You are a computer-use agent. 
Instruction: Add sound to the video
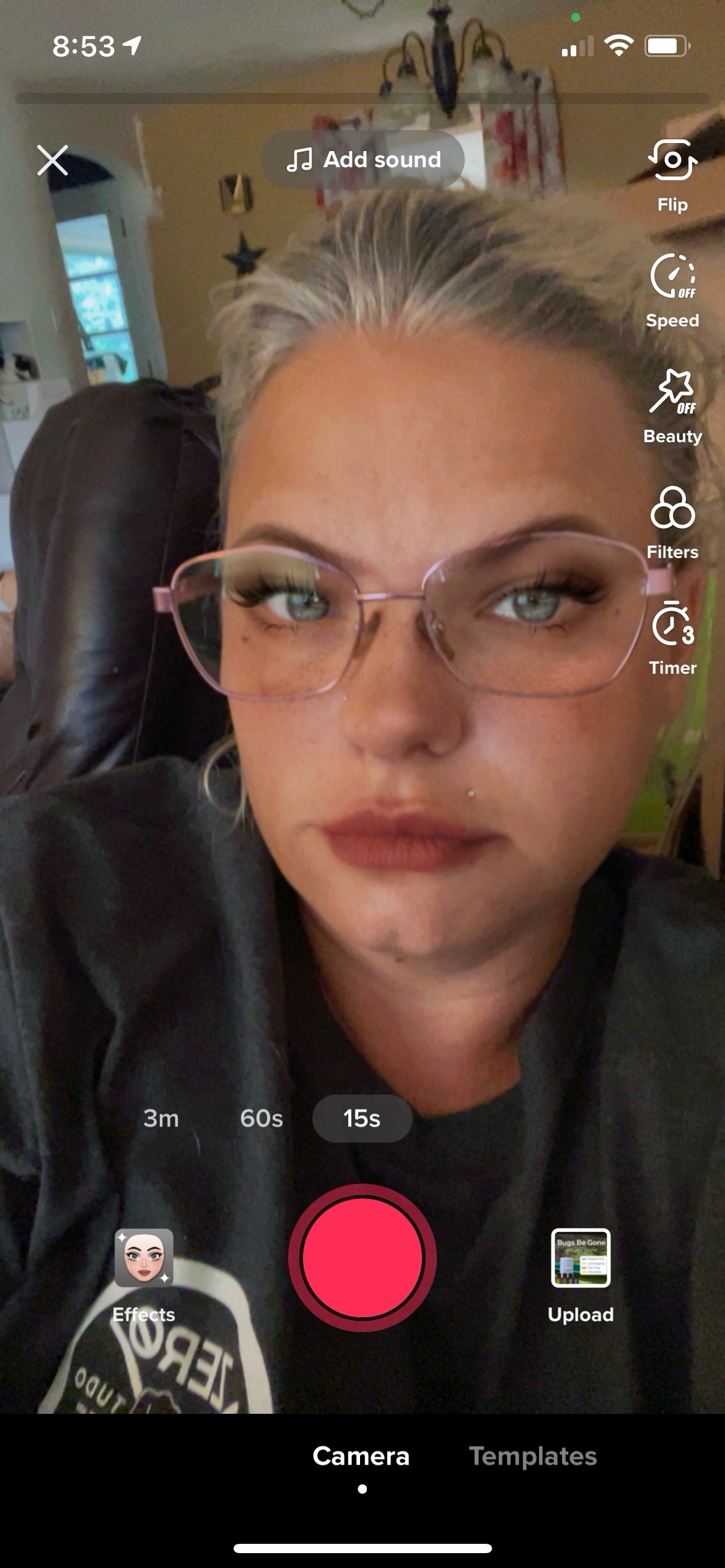click(363, 159)
